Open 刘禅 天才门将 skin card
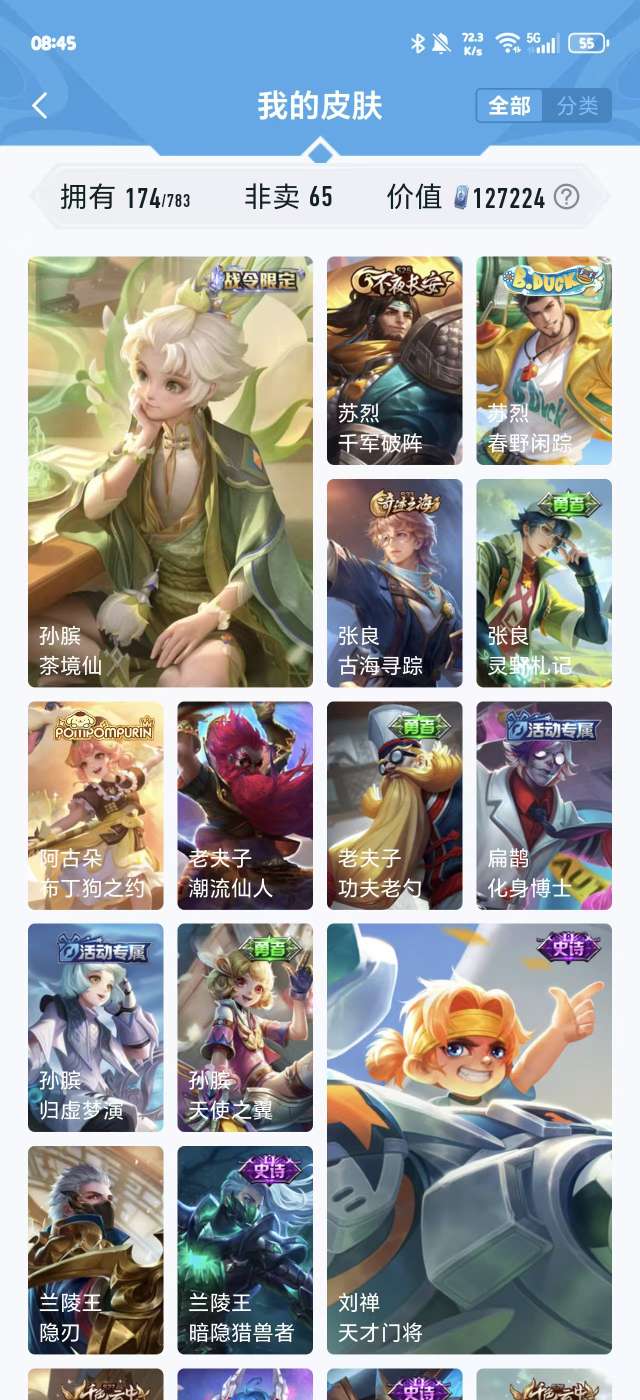The image size is (640, 1400). coord(469,1138)
